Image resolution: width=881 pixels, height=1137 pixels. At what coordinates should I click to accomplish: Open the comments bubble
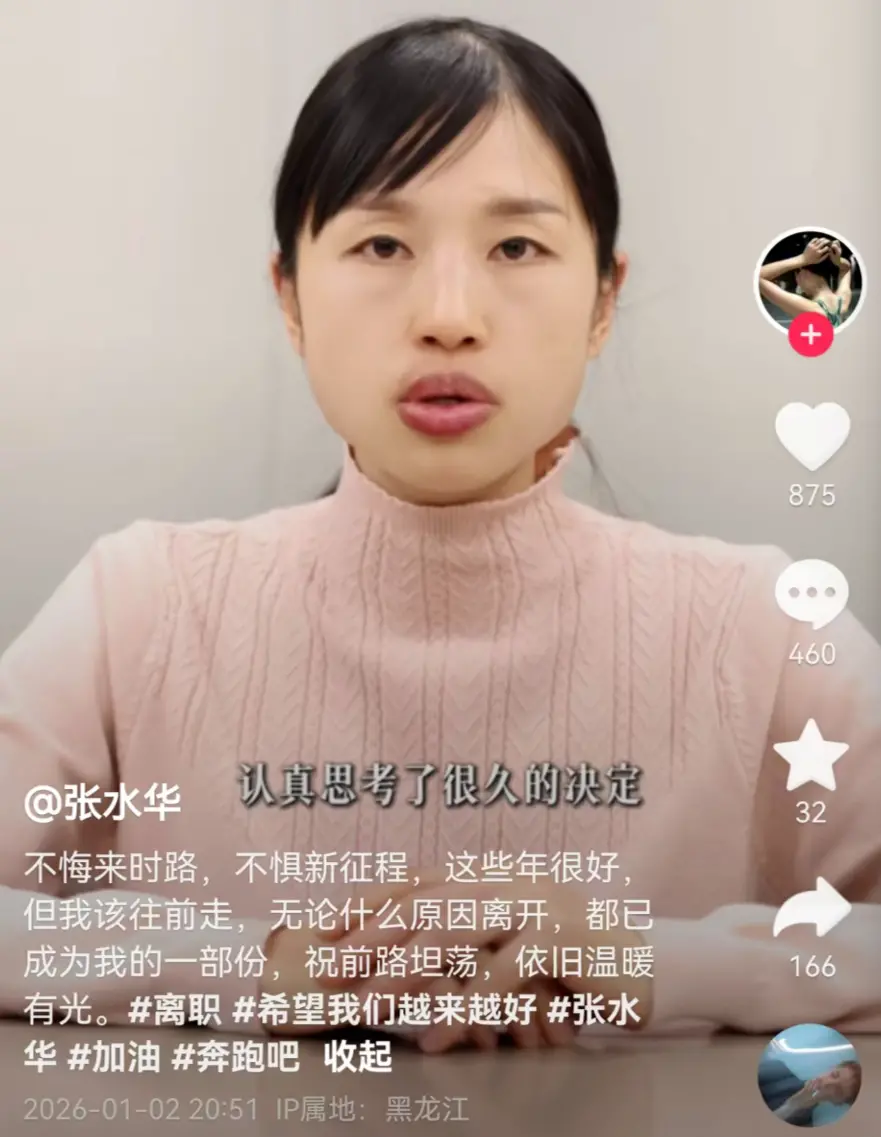(811, 594)
